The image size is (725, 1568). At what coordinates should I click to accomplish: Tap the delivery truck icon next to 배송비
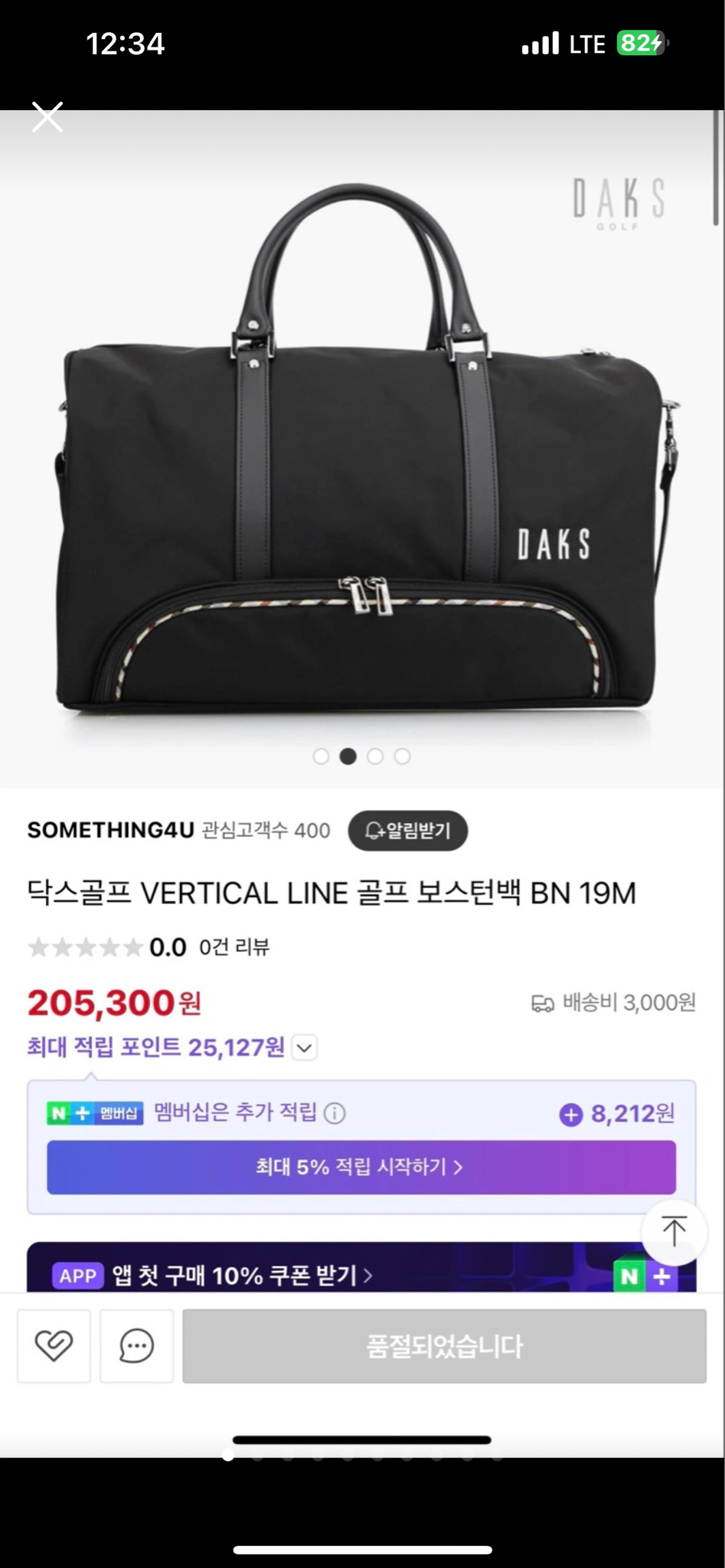pyautogui.click(x=542, y=1002)
